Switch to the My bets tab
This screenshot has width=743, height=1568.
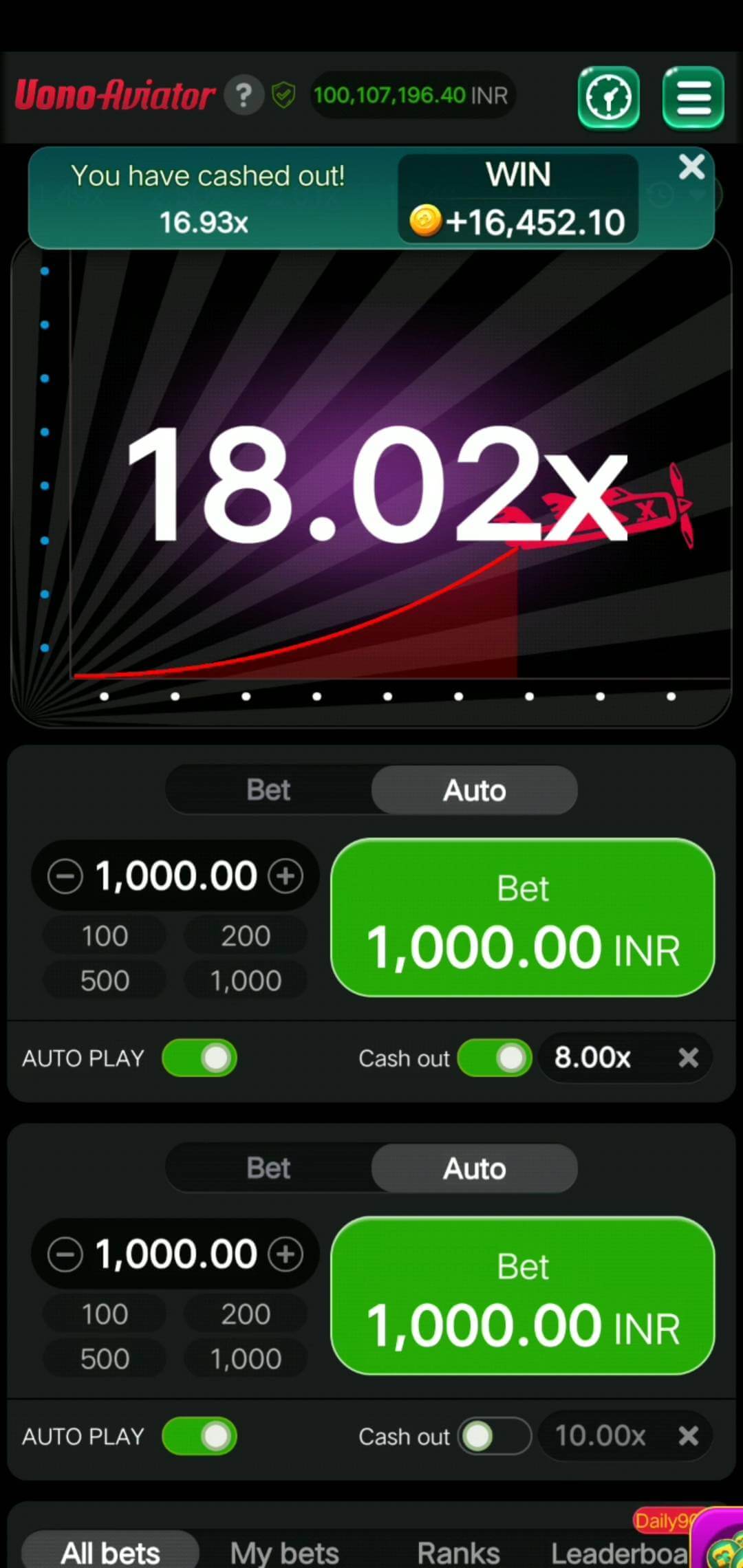[x=284, y=1553]
